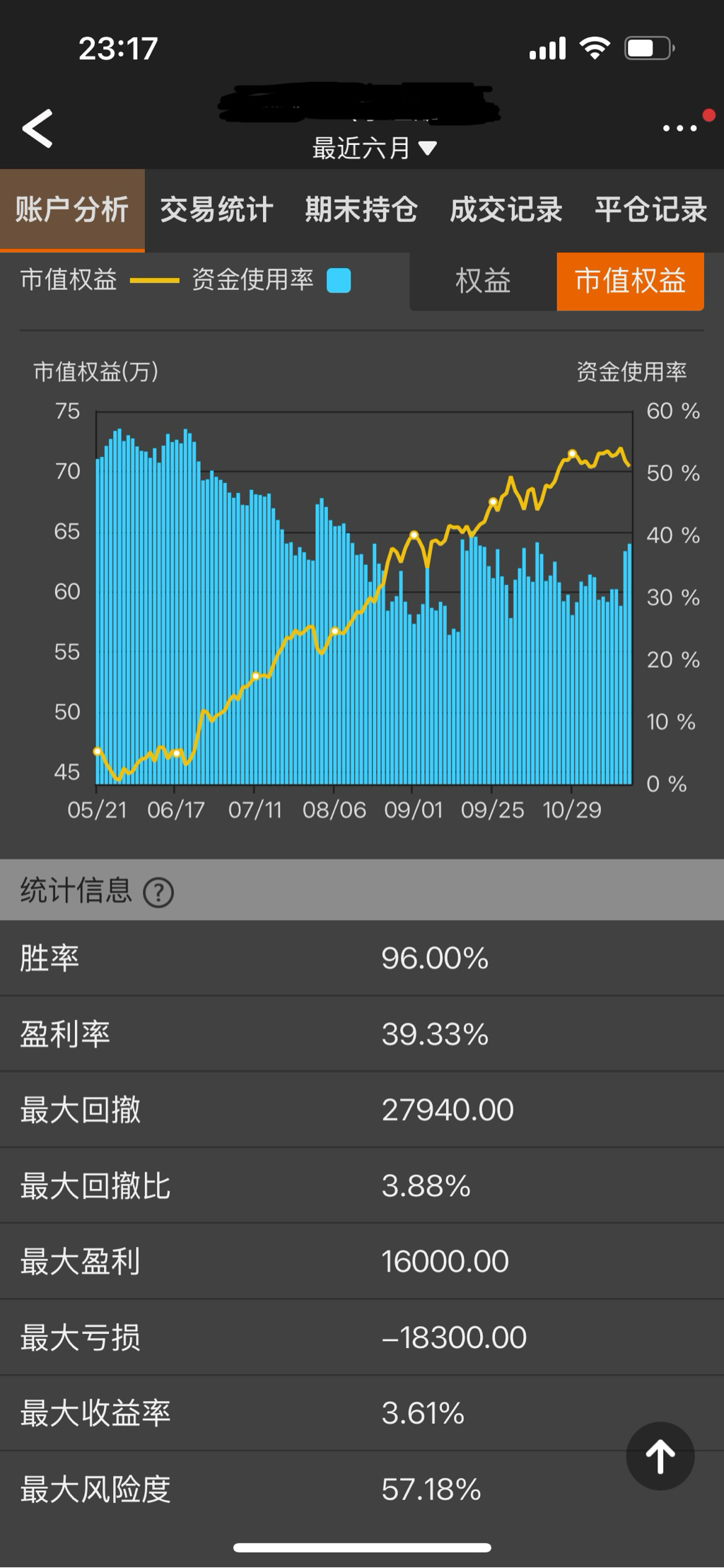Select the 账户分析 tab
Screen dimensions: 724x1568
click(x=72, y=210)
